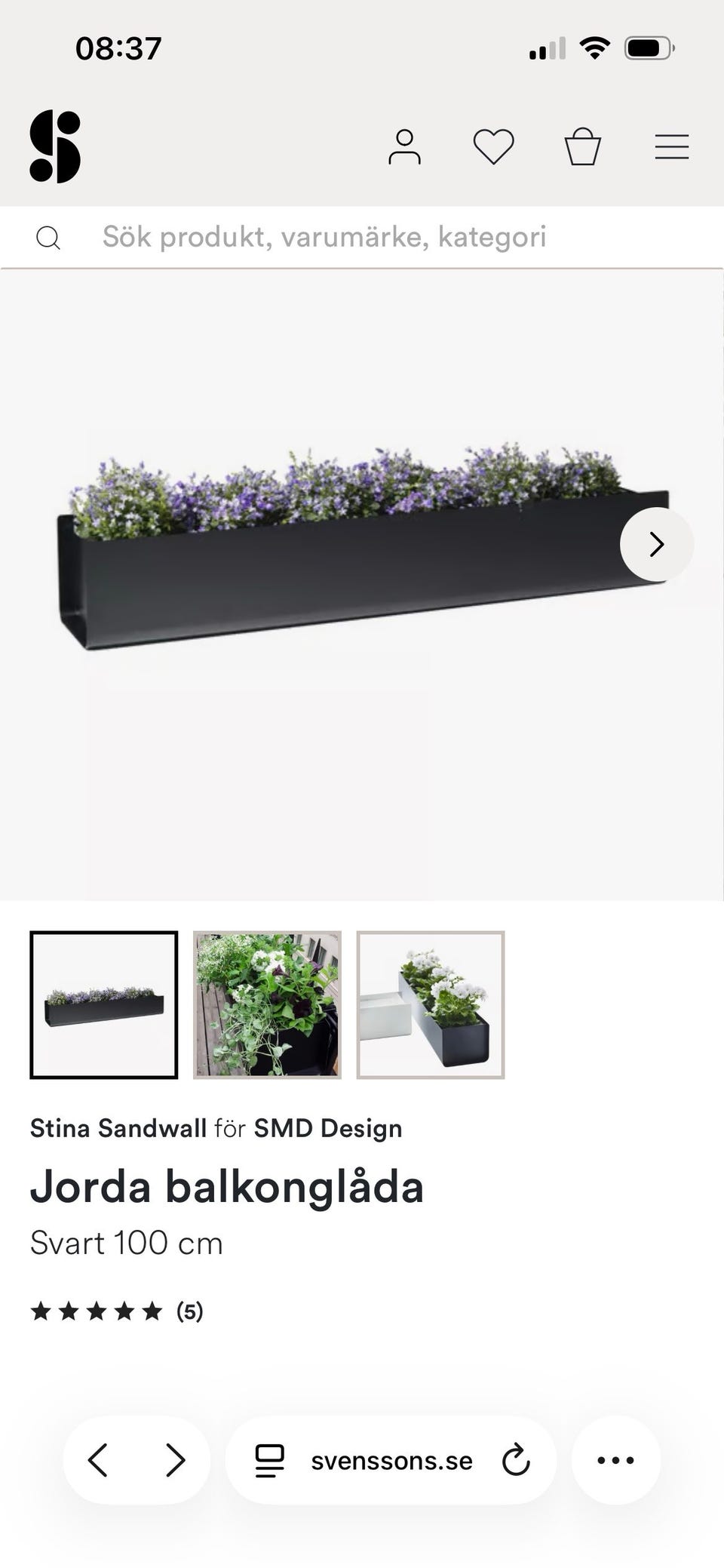Image resolution: width=724 pixels, height=1568 pixels.
Task: Select the balcony photo thumbnail
Action: point(267,1004)
